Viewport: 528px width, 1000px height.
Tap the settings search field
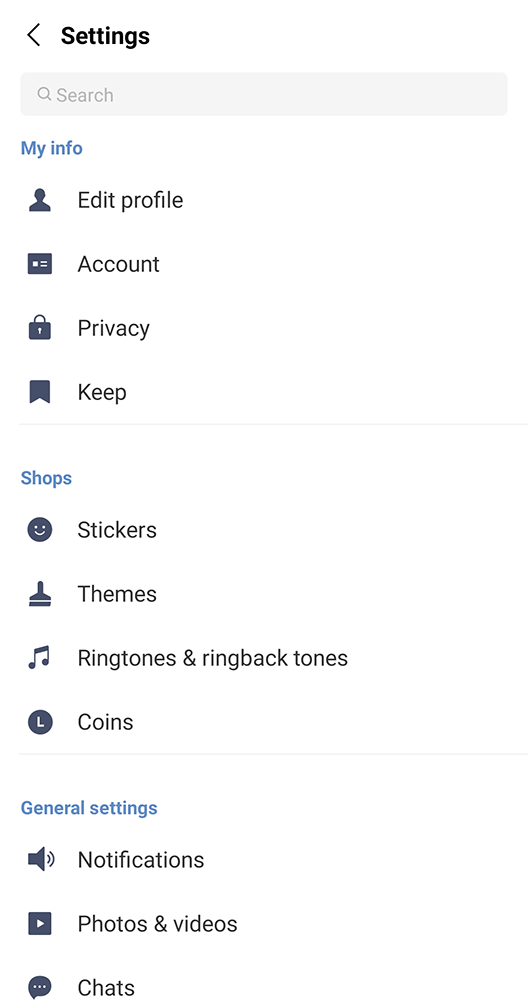tap(264, 94)
